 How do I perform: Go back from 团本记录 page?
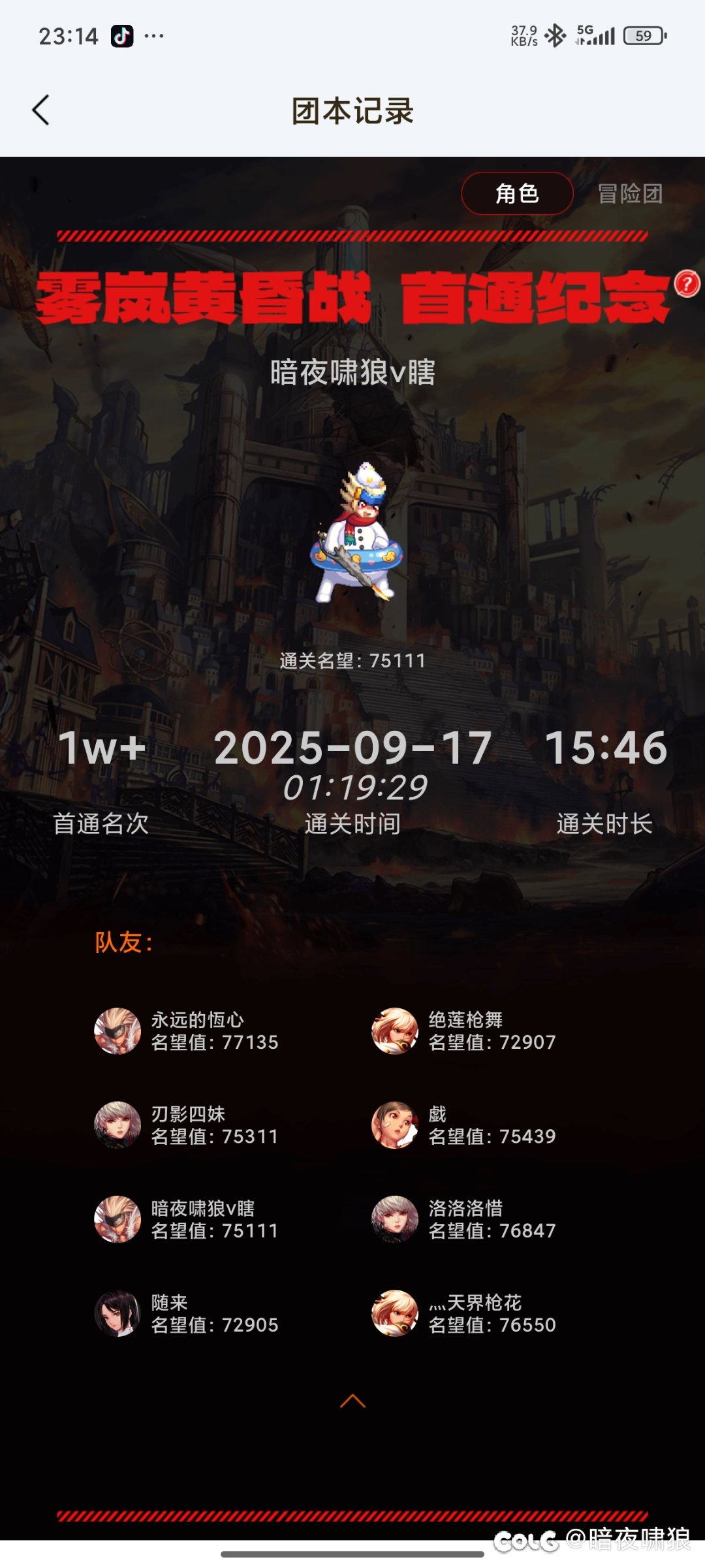(x=40, y=110)
